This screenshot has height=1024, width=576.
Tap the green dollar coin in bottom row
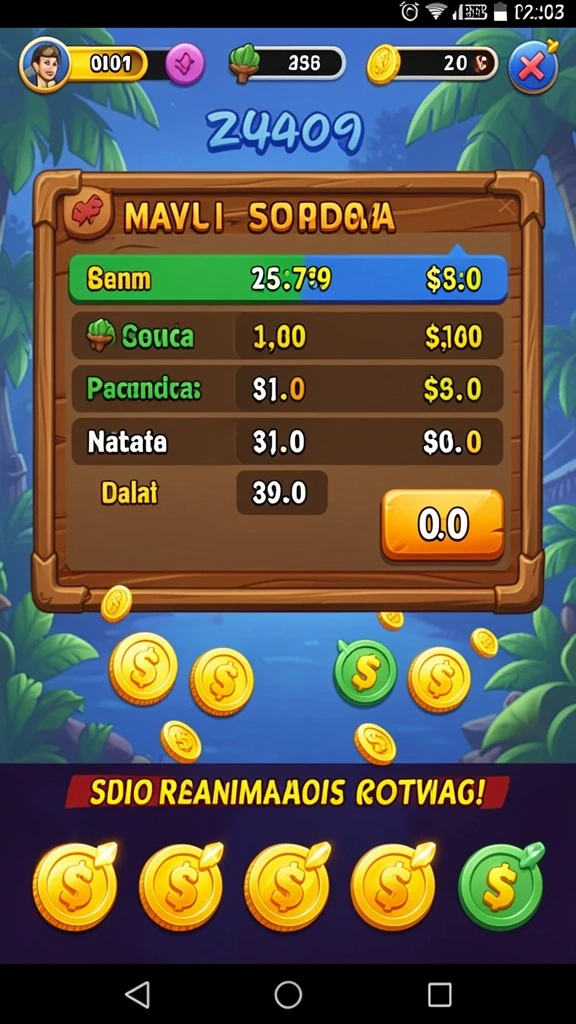pyautogui.click(x=501, y=886)
